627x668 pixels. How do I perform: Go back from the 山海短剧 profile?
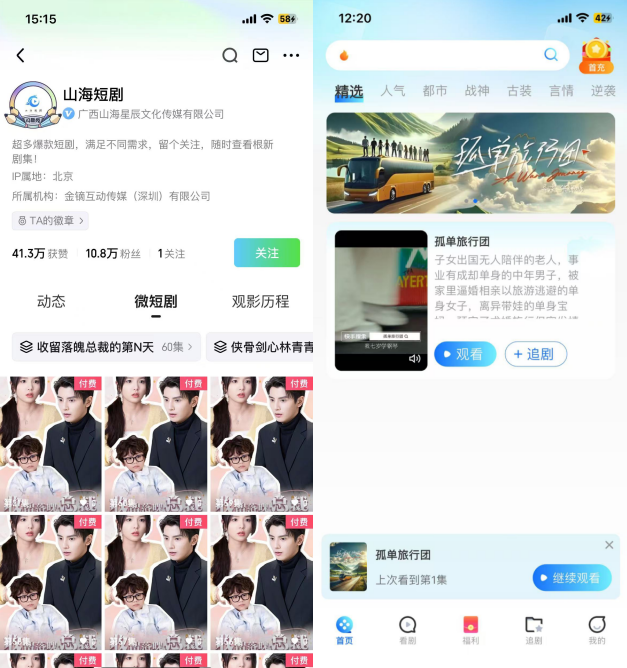pos(20,56)
